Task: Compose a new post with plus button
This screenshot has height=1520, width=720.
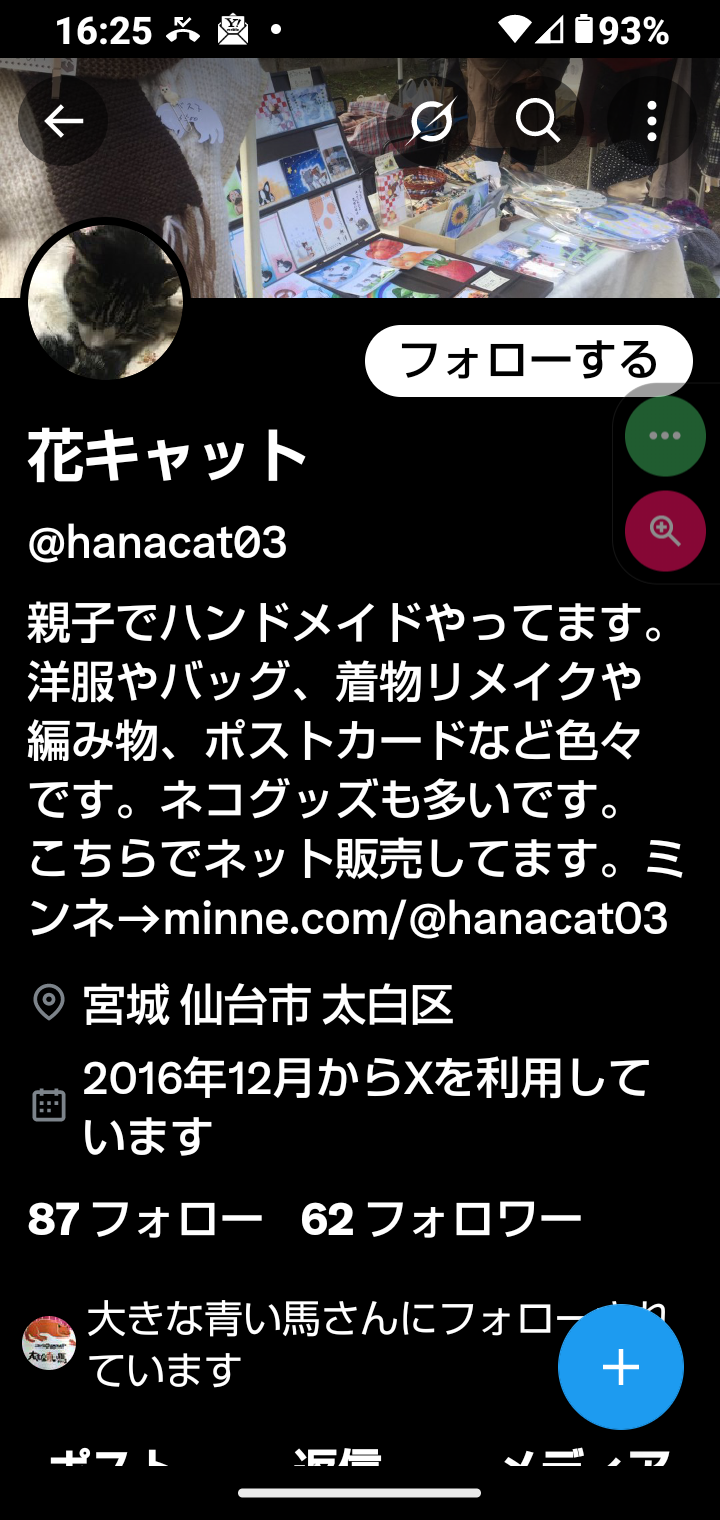Action: [620, 1367]
